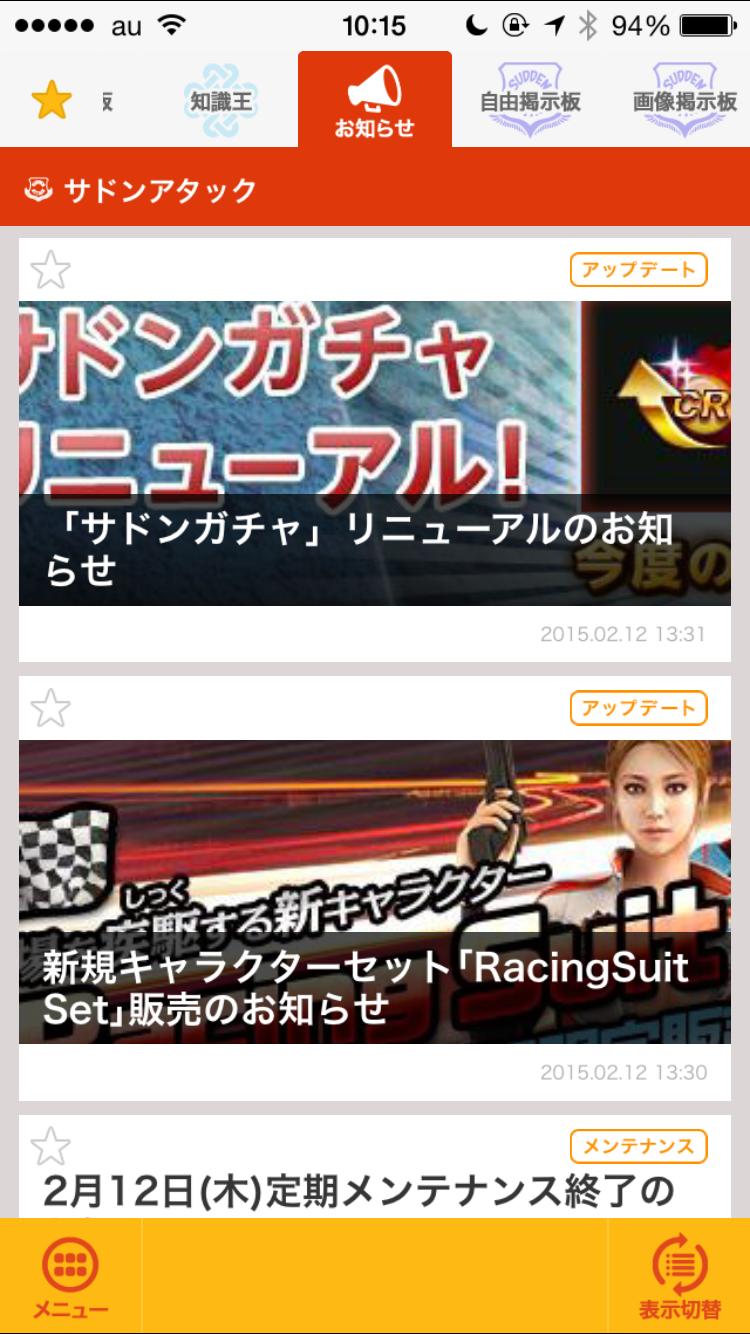The width and height of the screenshot is (750, 1334).
Task: Open the メニュー button
Action: (70, 1276)
